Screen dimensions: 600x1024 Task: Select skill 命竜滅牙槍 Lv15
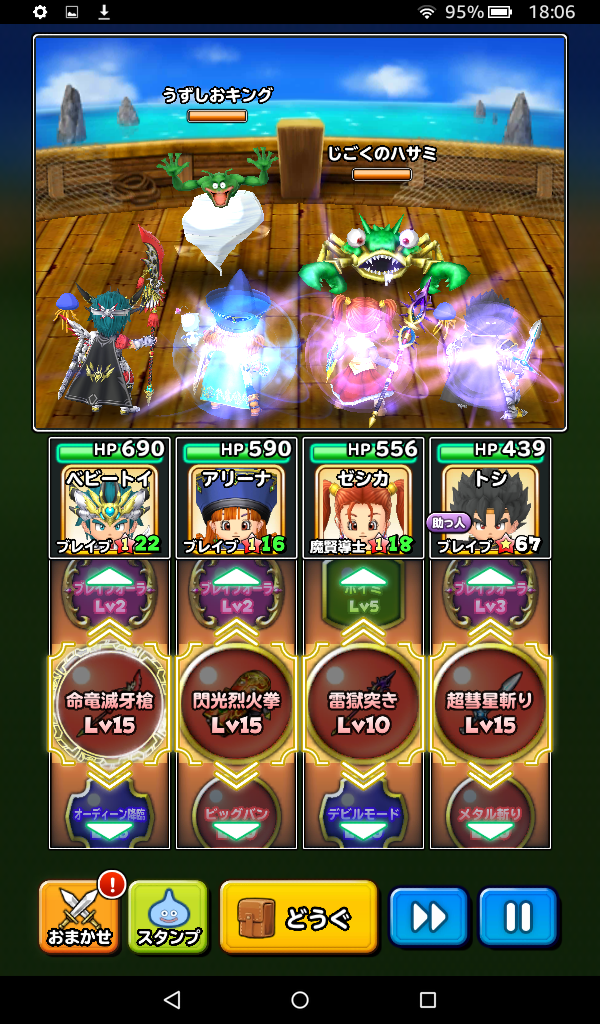coord(109,710)
